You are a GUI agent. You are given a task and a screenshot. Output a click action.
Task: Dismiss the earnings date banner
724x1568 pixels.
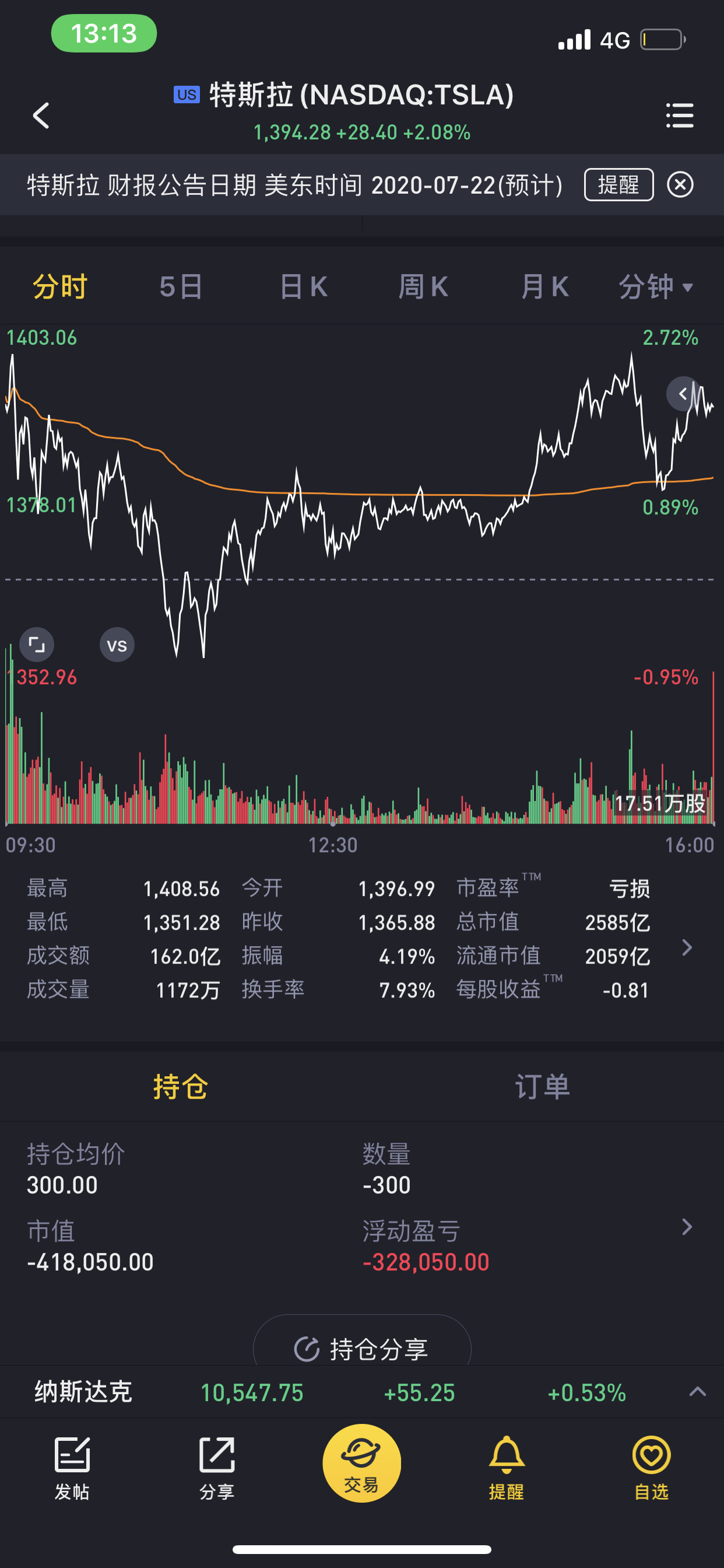click(680, 184)
